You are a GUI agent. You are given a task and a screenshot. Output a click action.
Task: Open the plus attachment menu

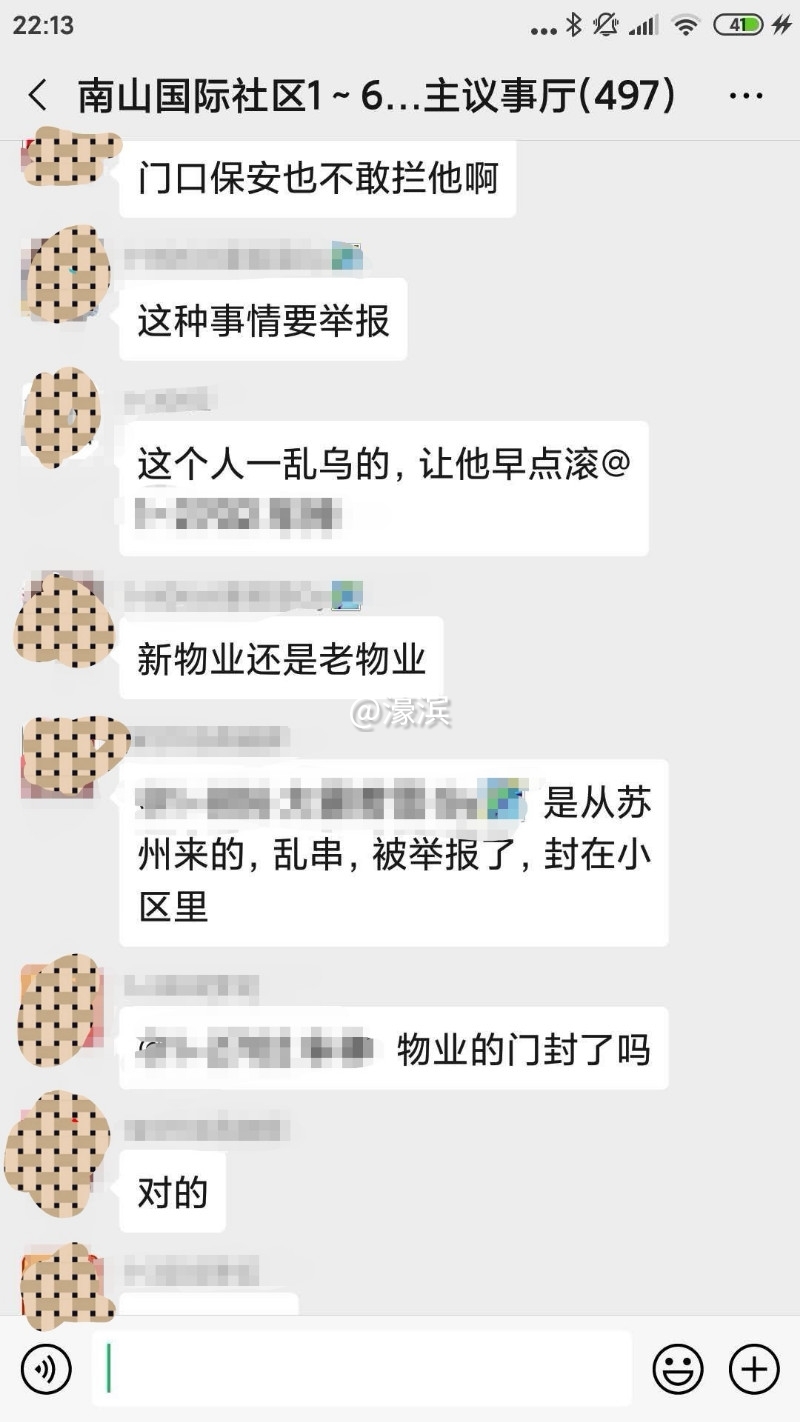[754, 1368]
